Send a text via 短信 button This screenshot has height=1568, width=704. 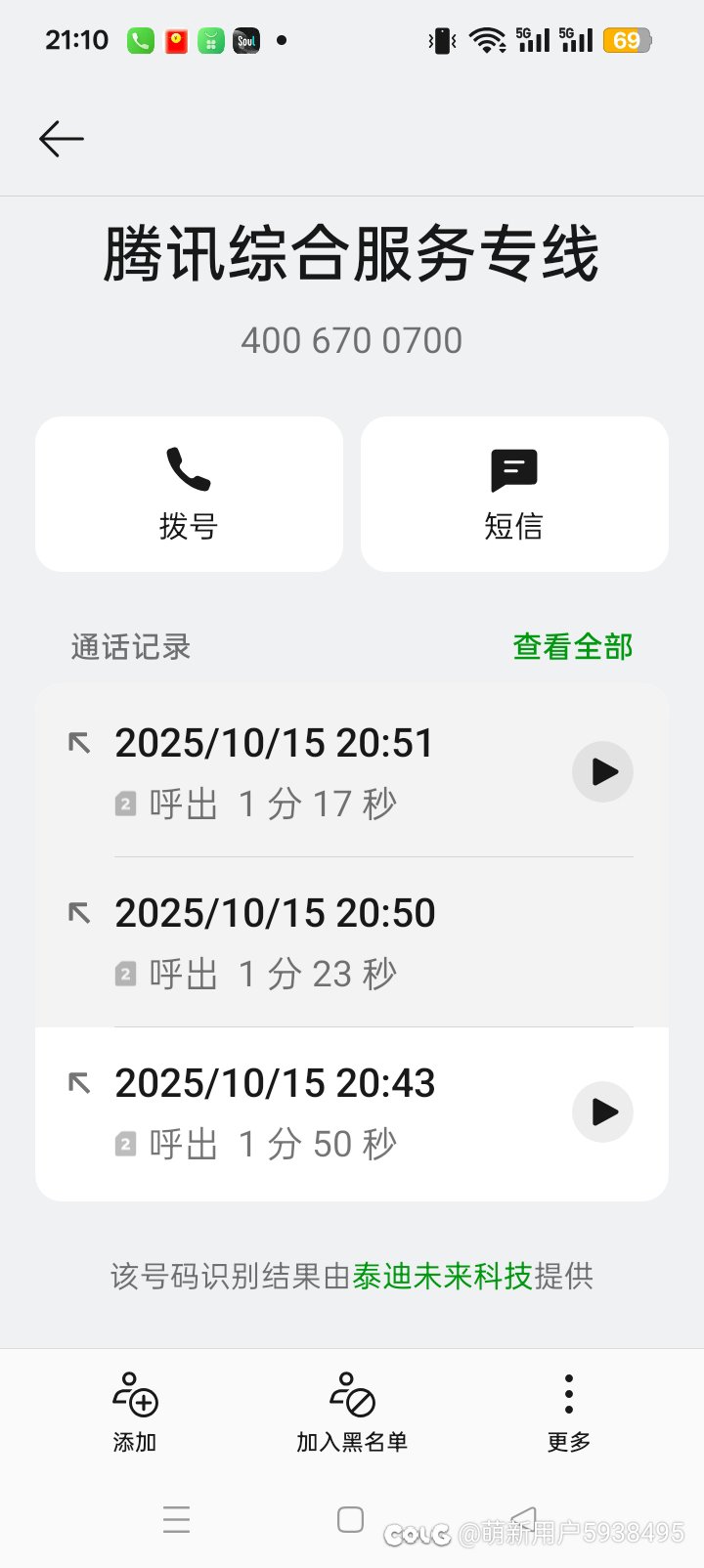pos(514,495)
